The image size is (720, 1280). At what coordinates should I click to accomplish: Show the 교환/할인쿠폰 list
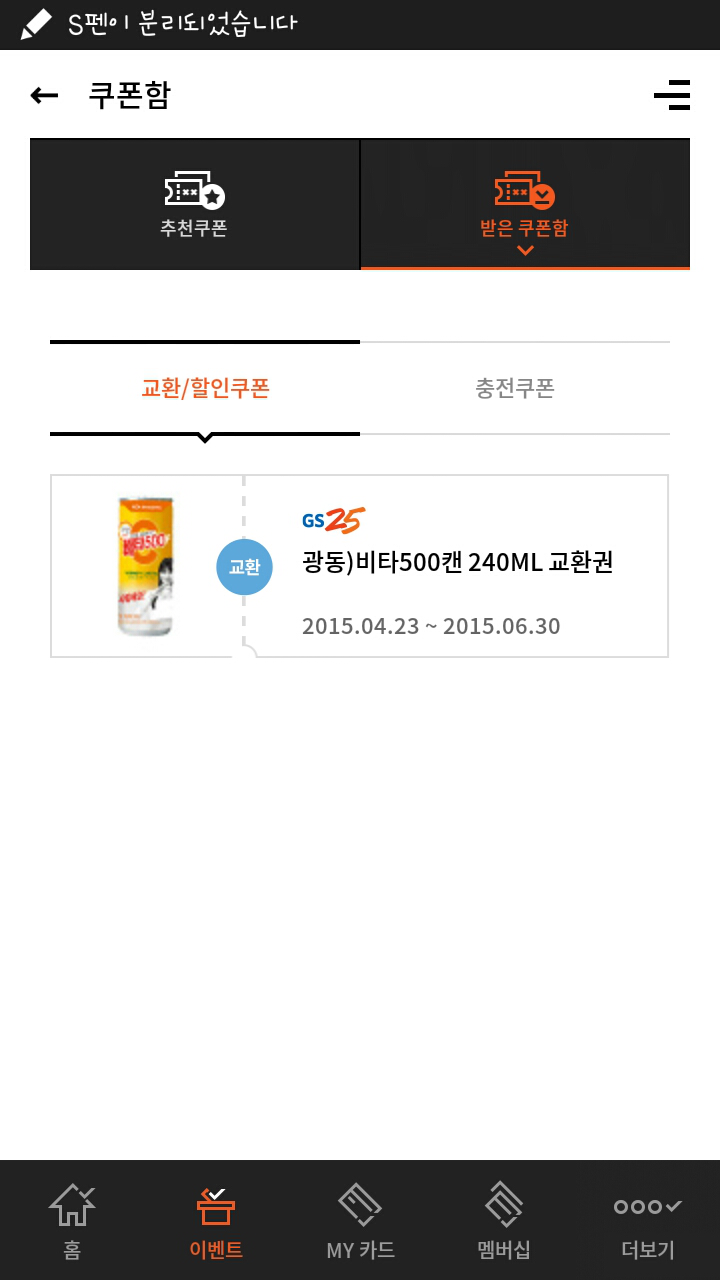coord(205,388)
